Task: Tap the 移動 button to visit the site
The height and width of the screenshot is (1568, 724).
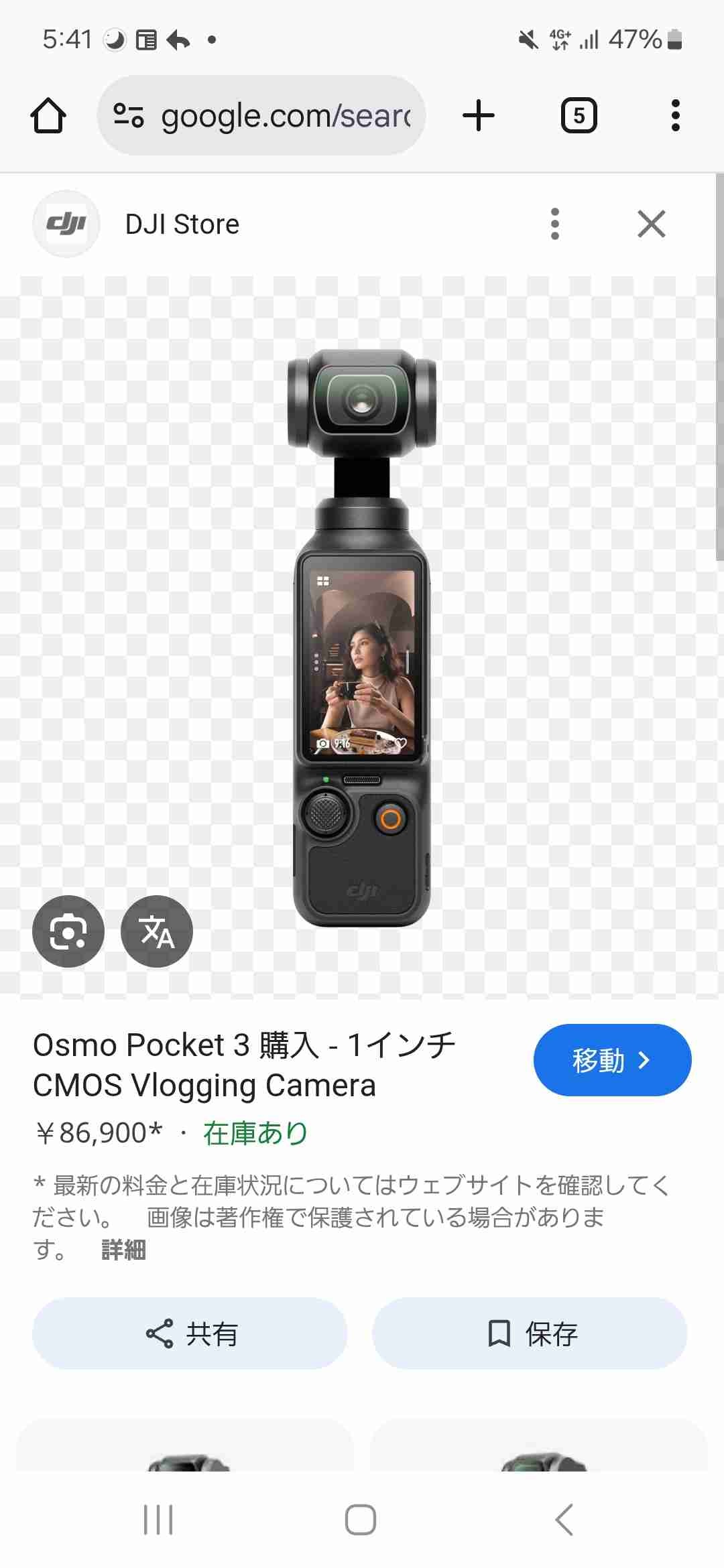Action: click(x=612, y=1060)
